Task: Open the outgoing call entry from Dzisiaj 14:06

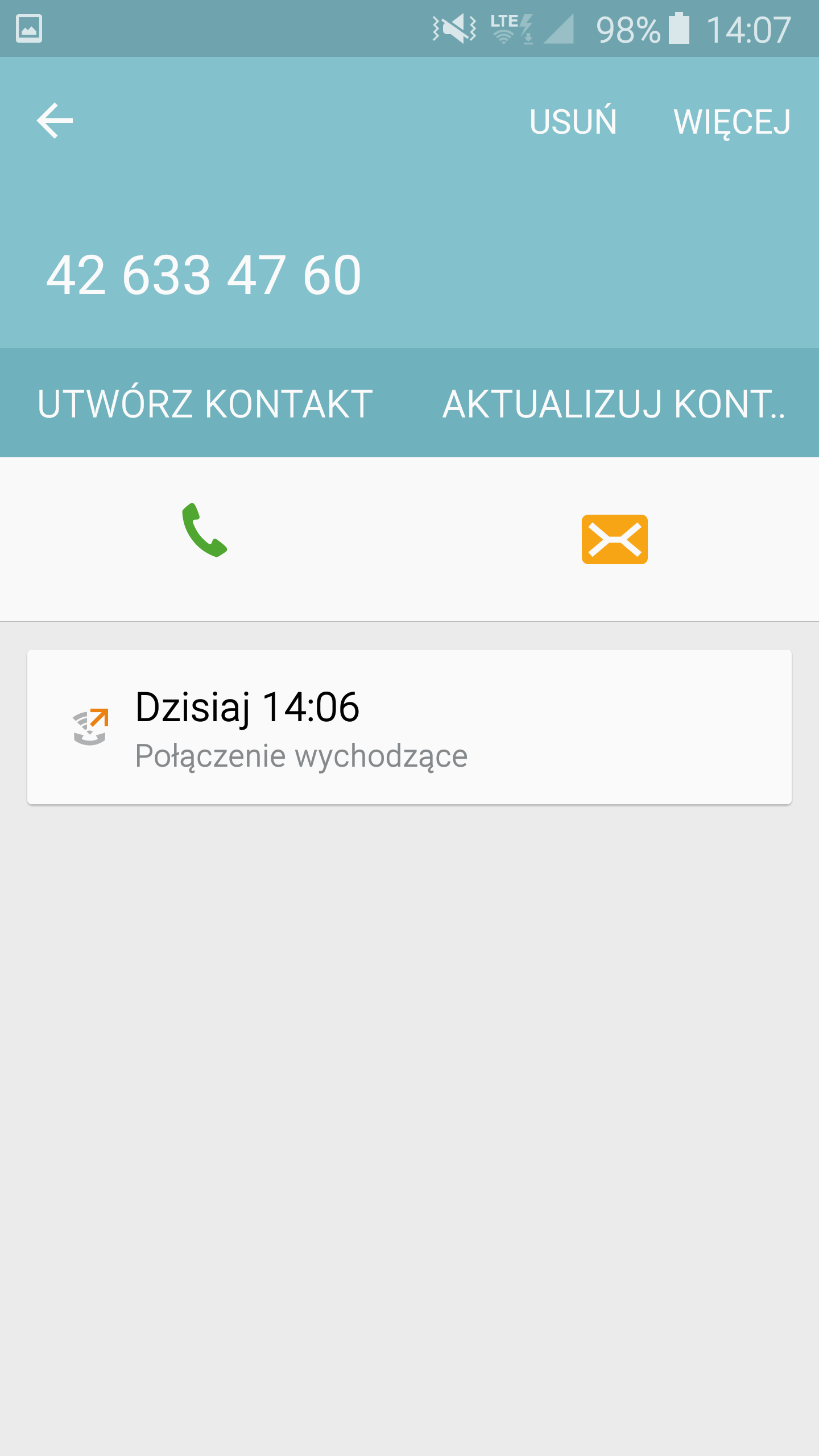Action: (x=409, y=727)
